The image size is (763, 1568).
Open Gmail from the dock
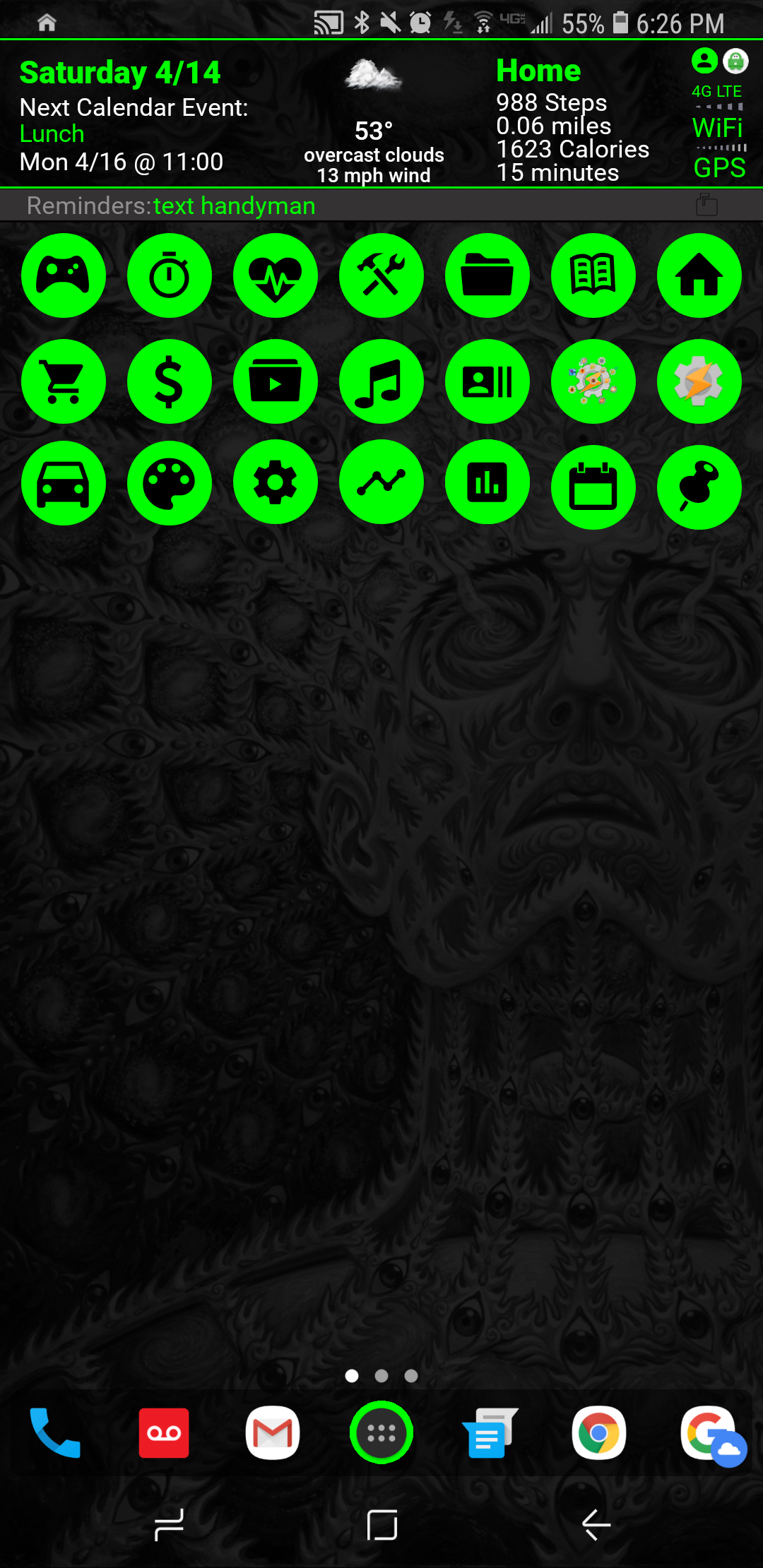(273, 1432)
